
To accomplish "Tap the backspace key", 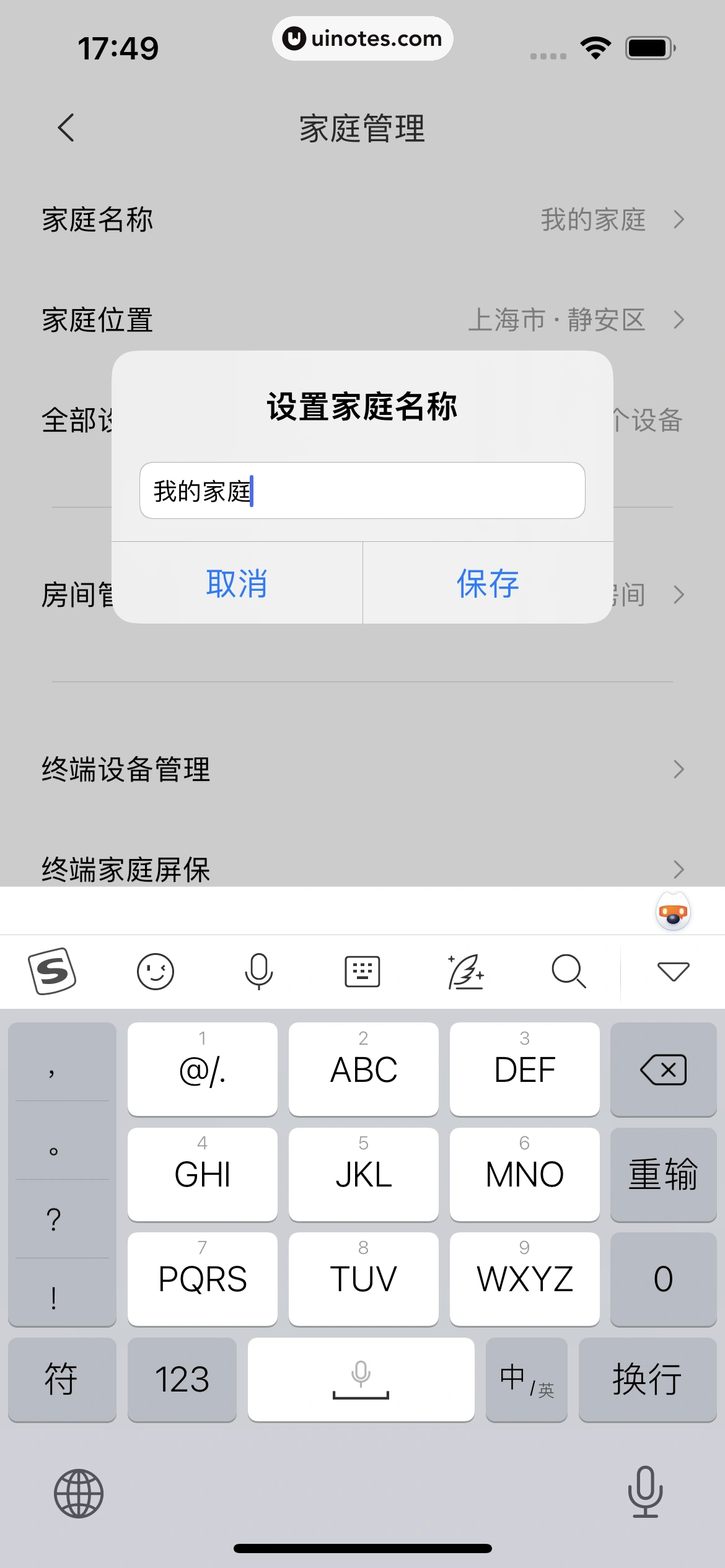I will coord(663,1069).
